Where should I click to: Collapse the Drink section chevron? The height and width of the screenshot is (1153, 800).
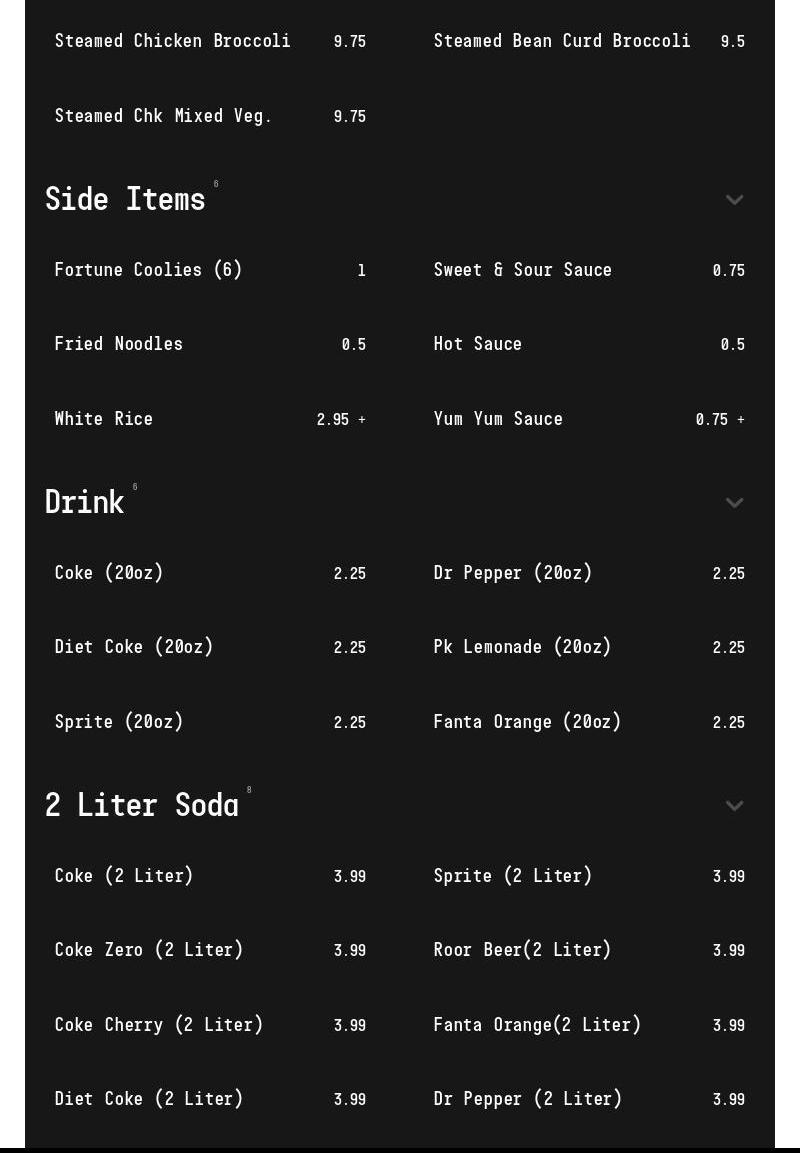tap(734, 503)
